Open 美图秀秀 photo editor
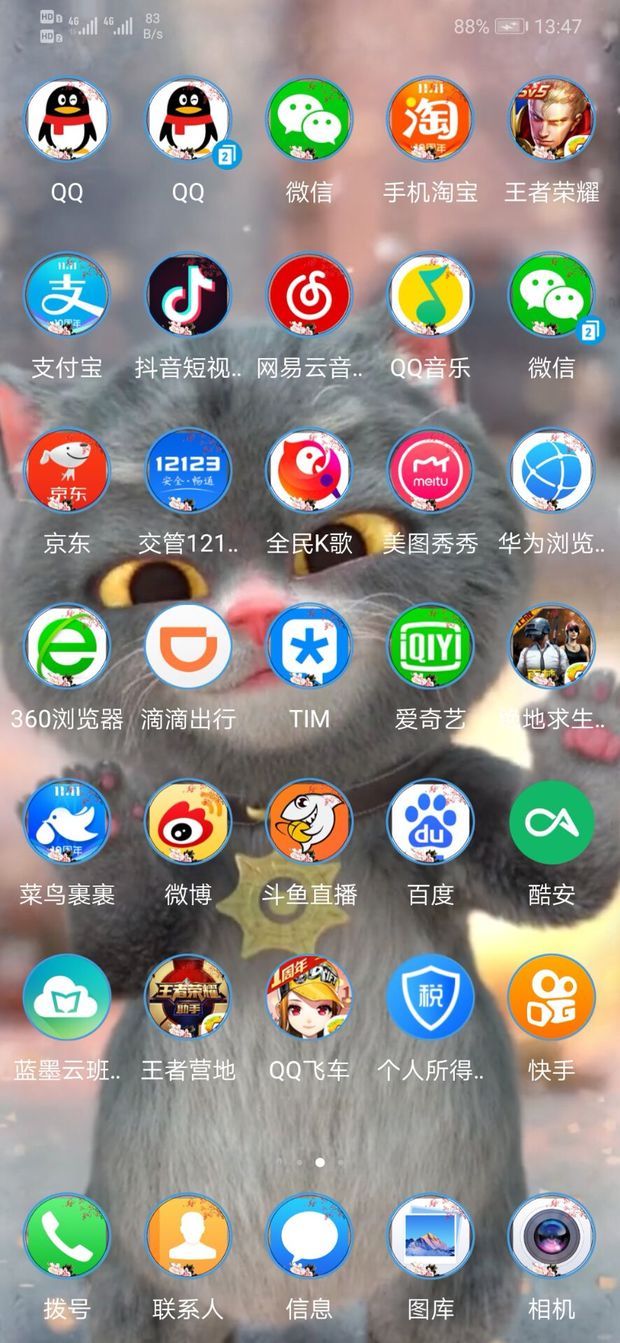Screen dimensions: 620x1343 tap(430, 471)
